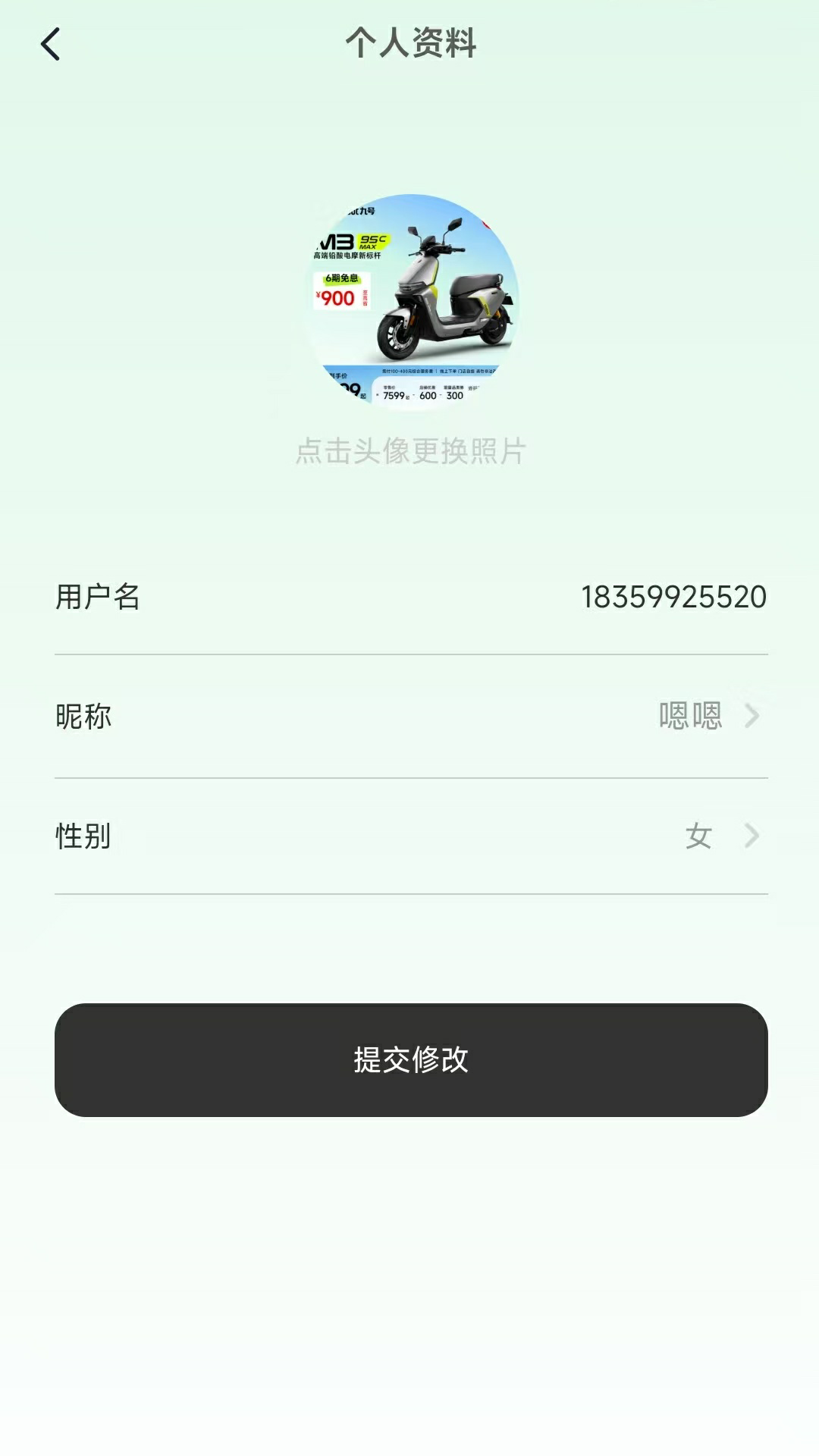Open nickname editing screen
This screenshot has width=819, height=1456.
pyautogui.click(x=409, y=717)
